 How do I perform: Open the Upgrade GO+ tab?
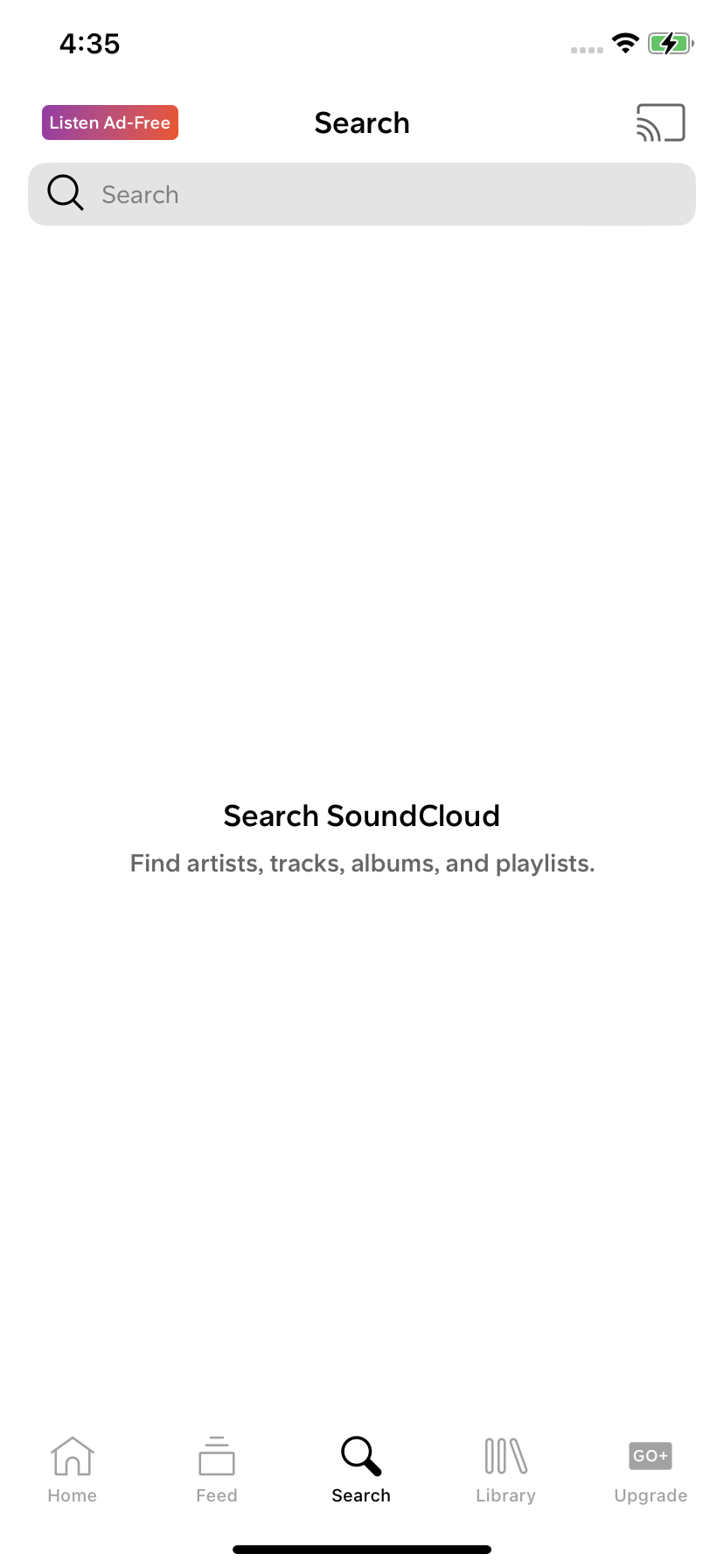pyautogui.click(x=651, y=1470)
